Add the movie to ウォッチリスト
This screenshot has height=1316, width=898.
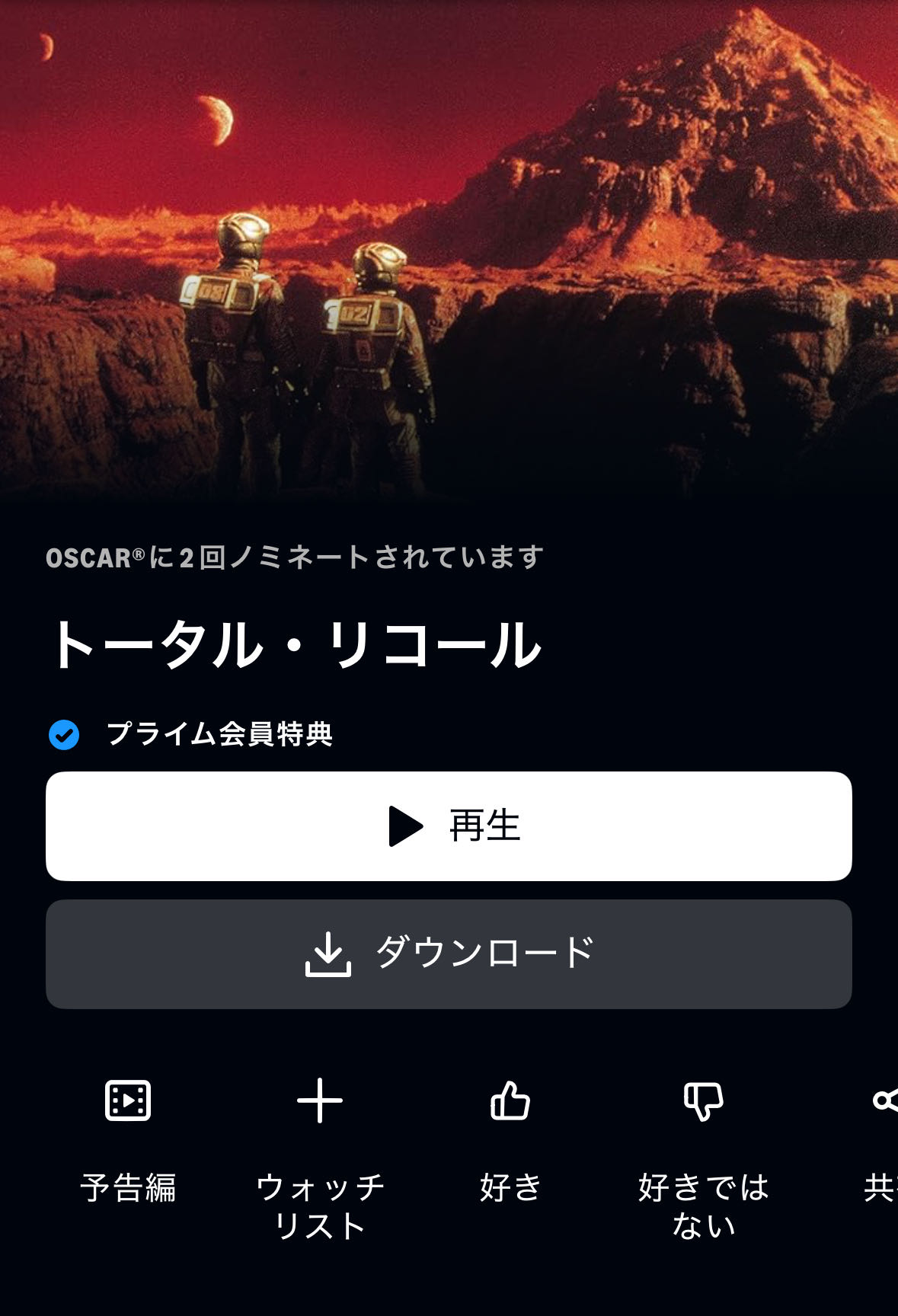point(320,1101)
